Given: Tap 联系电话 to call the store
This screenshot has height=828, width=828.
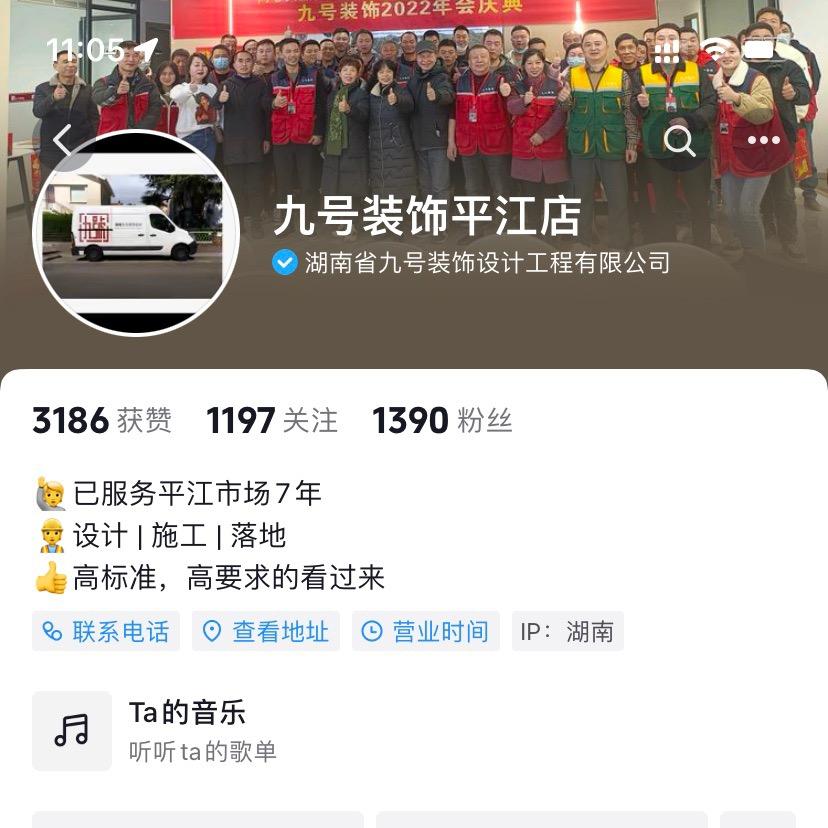Looking at the screenshot, I should tap(106, 632).
